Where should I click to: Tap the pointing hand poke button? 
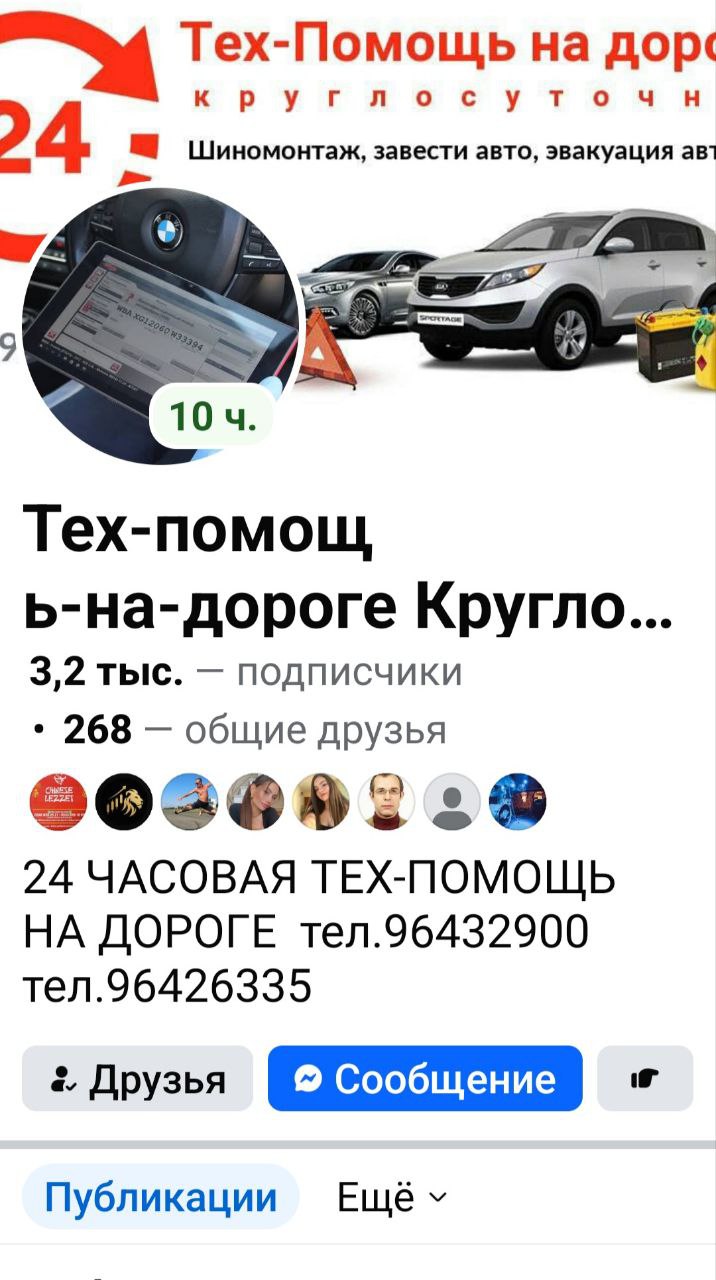(x=645, y=1079)
